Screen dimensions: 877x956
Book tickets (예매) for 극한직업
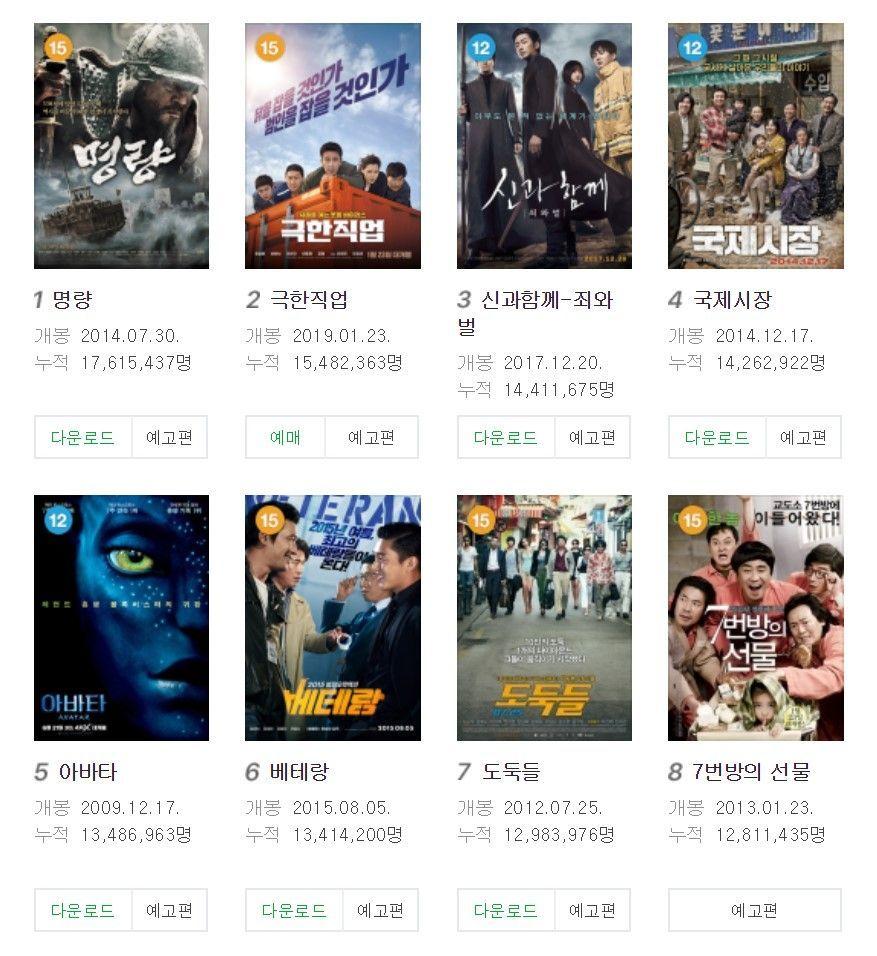click(x=285, y=437)
